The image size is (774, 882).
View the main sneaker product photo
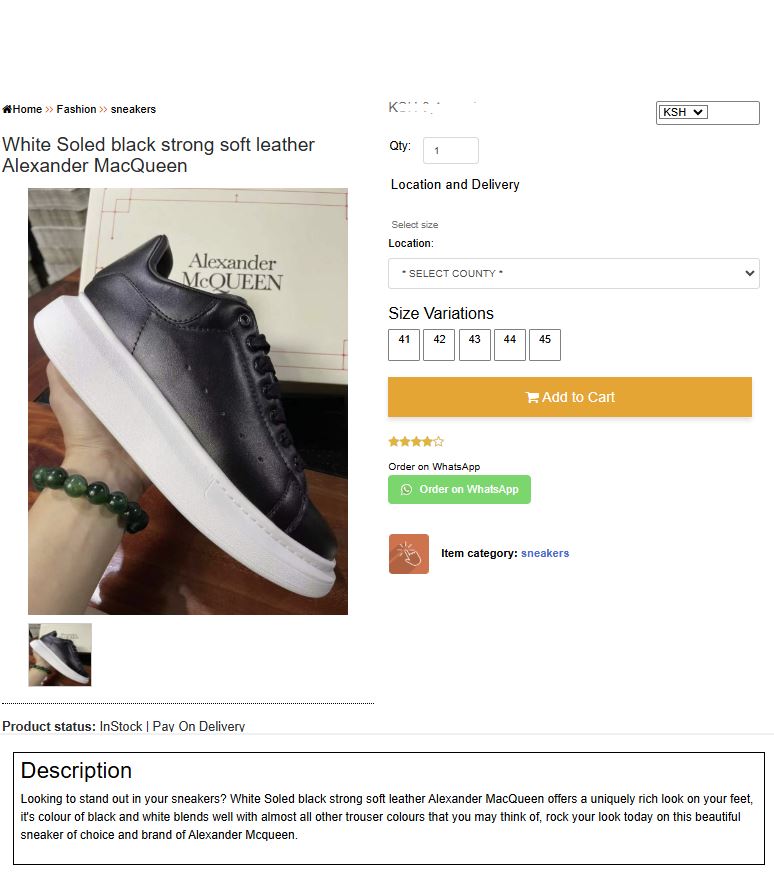pyautogui.click(x=188, y=401)
